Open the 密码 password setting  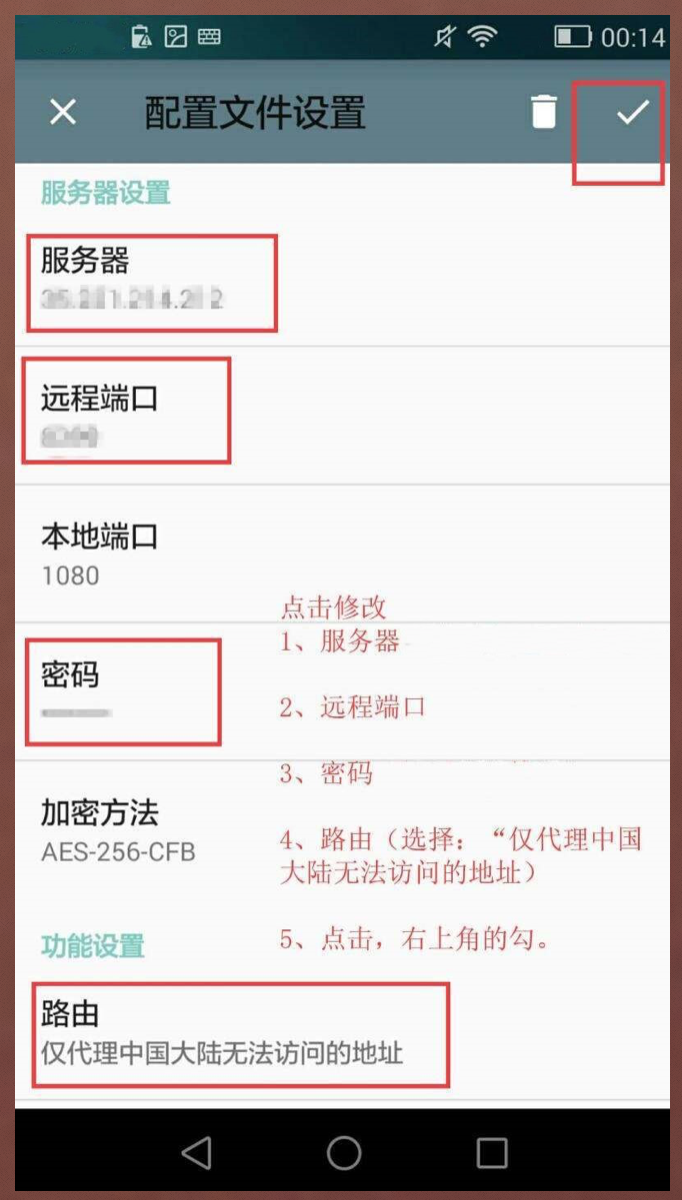click(120, 692)
